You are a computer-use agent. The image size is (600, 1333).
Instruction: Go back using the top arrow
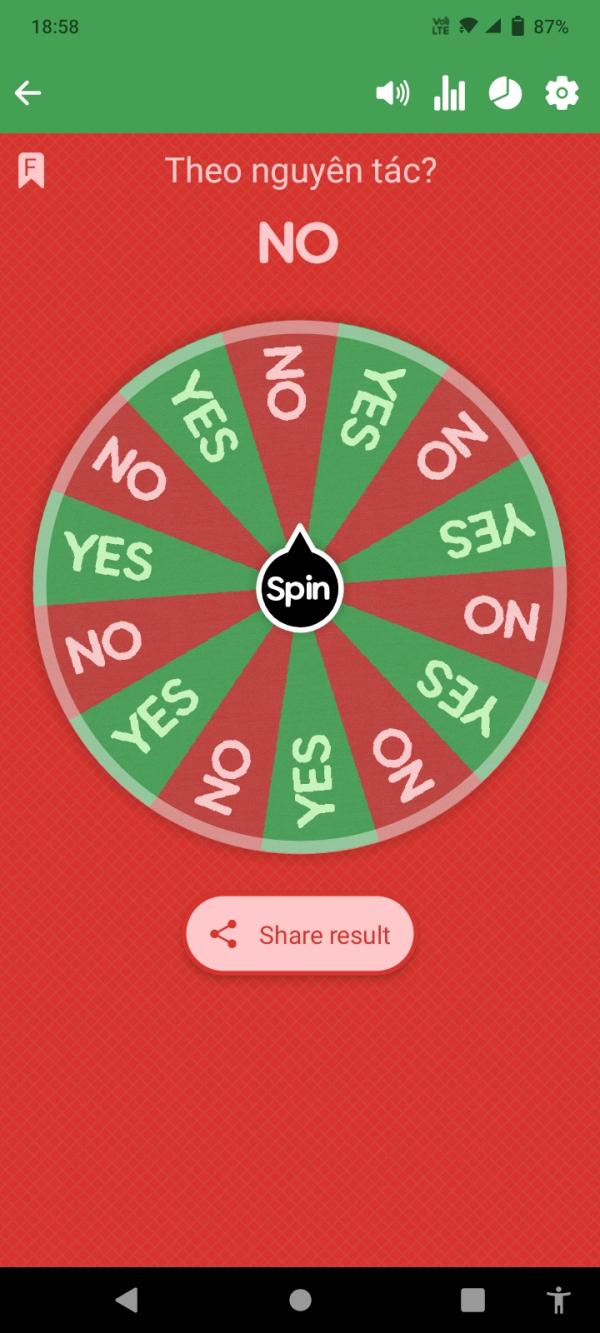pos(28,94)
